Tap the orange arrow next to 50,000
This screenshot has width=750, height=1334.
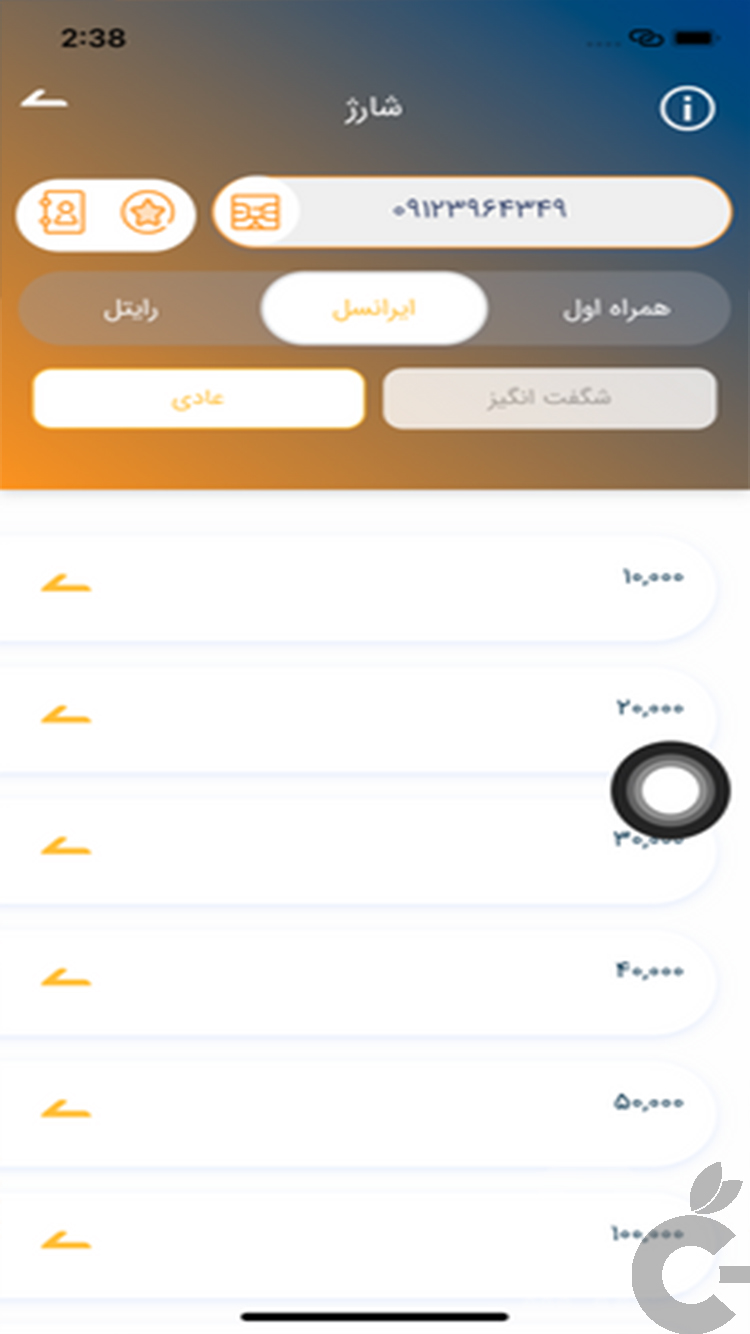coord(65,1110)
